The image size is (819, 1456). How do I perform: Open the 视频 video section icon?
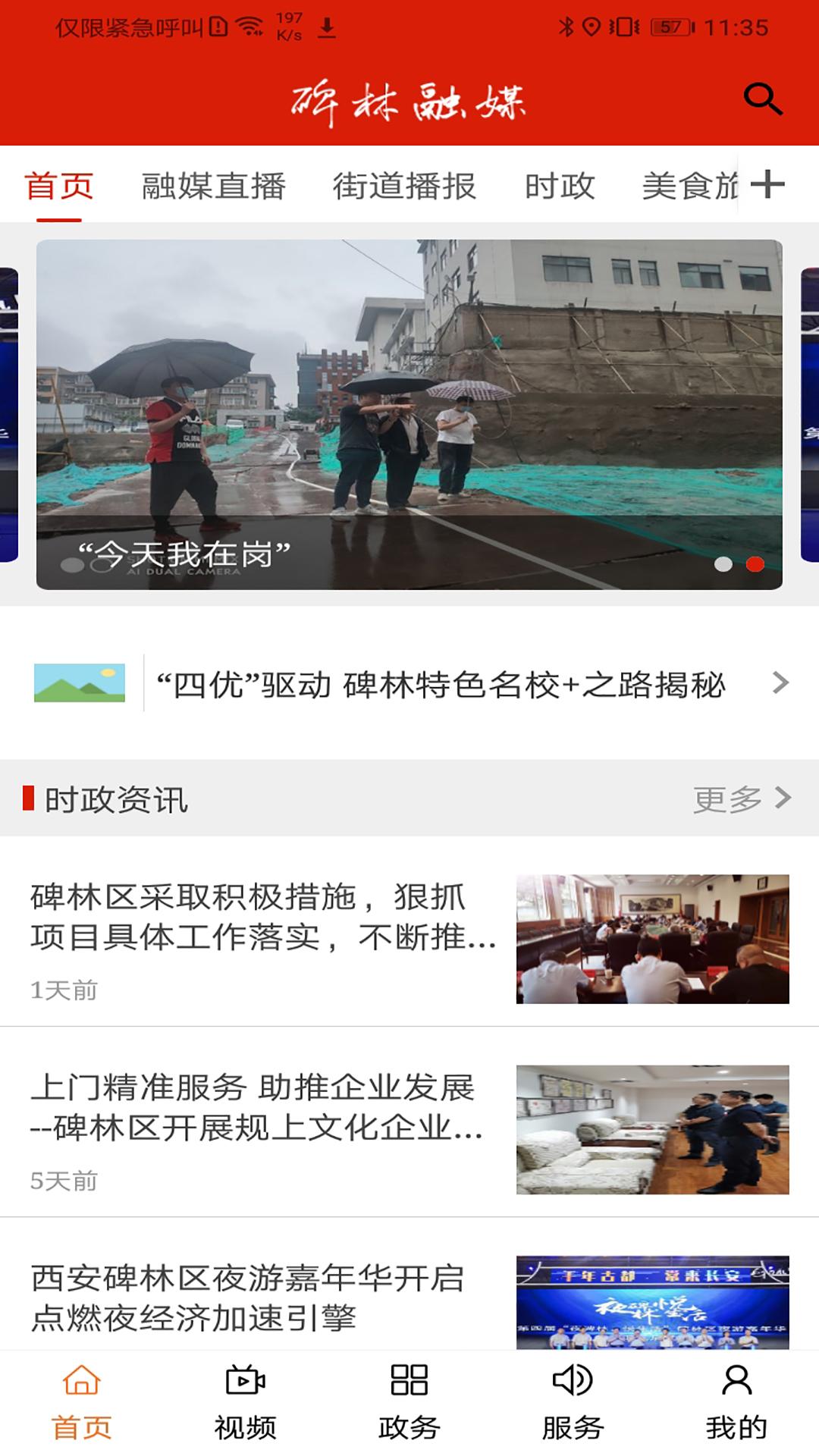pos(245,1385)
